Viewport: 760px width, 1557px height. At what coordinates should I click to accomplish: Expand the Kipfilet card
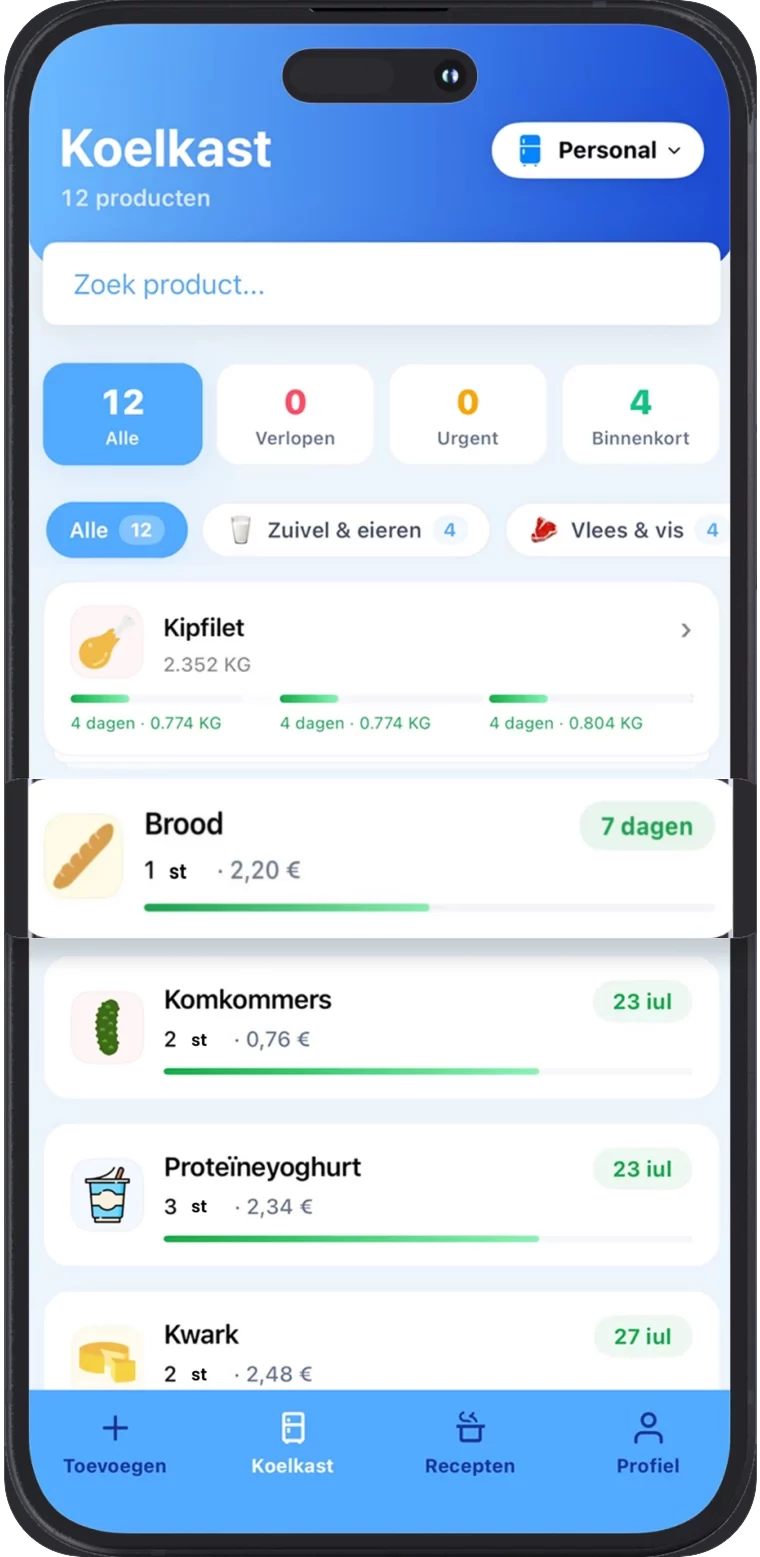(x=381, y=668)
